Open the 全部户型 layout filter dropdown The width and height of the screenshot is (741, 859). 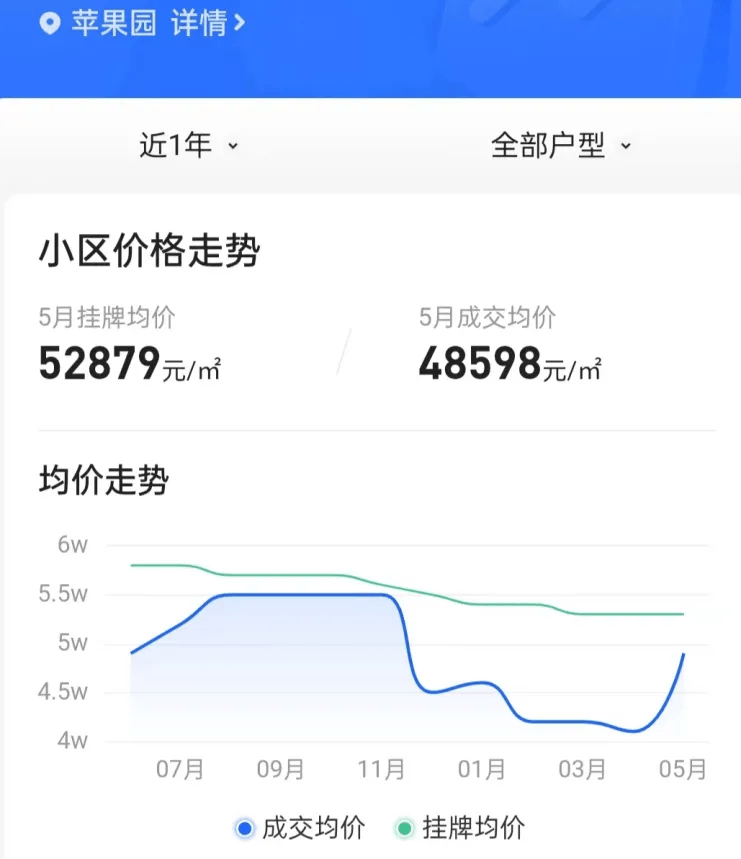(560, 146)
